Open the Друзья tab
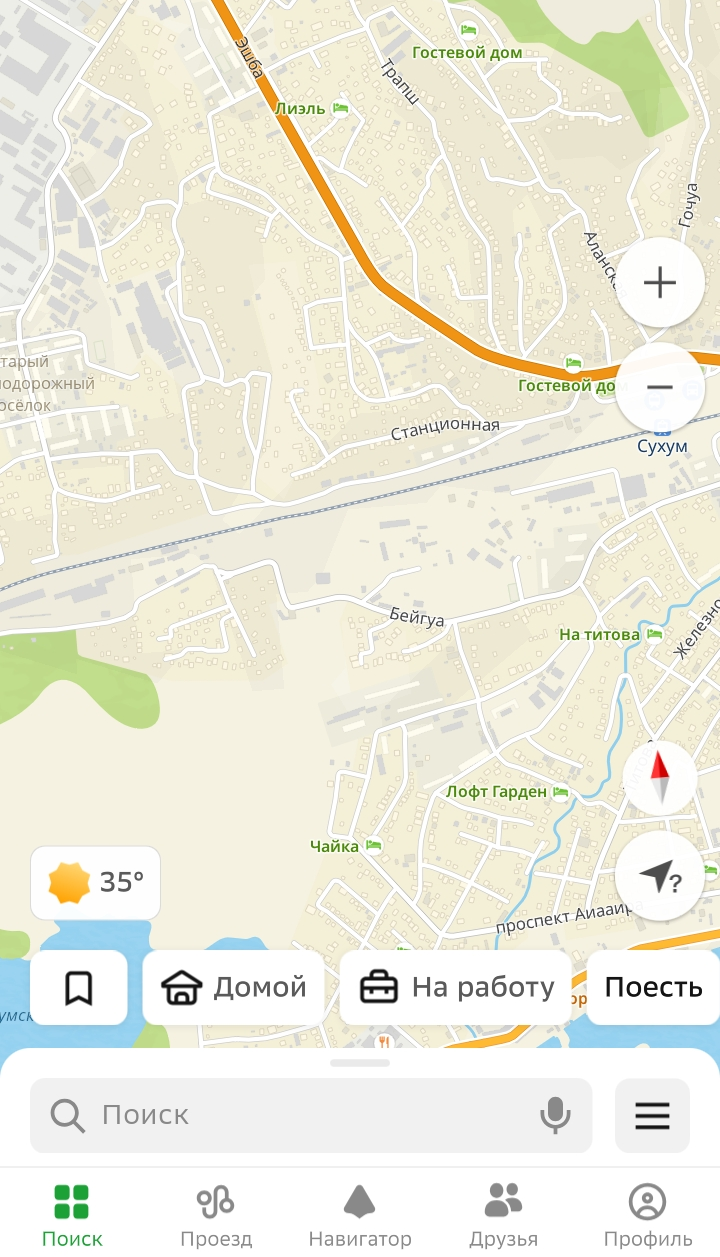720x1257 pixels. coord(504,1214)
